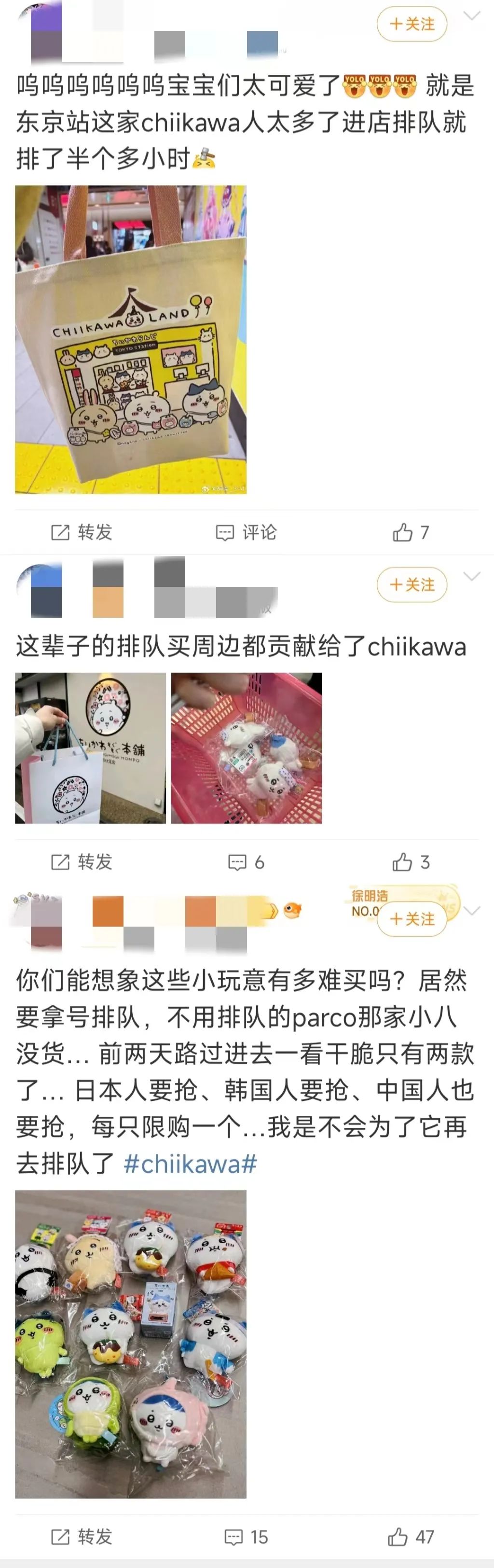Repost the 这辈子的排队买周边 post
Viewport: 494px width, 1568px height.
tap(82, 862)
